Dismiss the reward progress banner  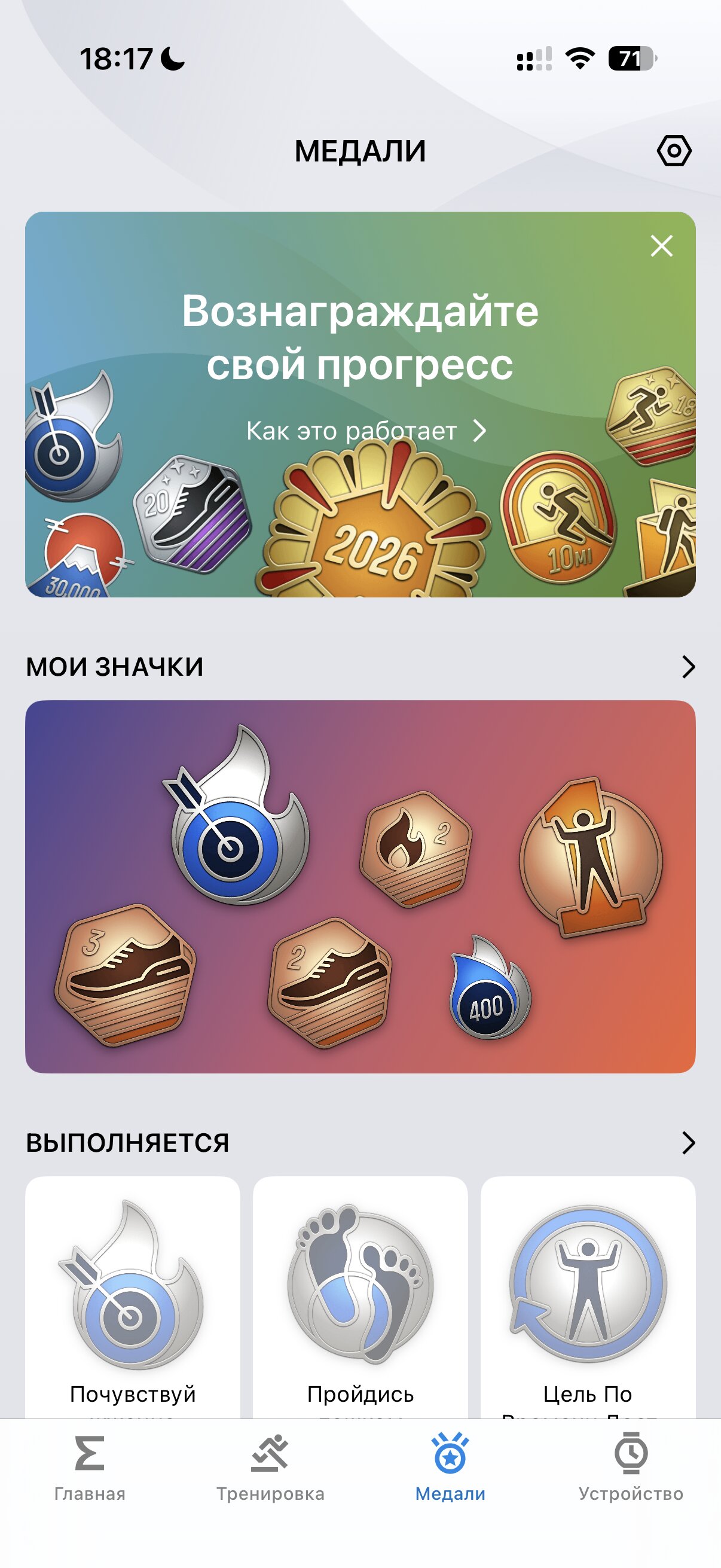pyautogui.click(x=661, y=246)
